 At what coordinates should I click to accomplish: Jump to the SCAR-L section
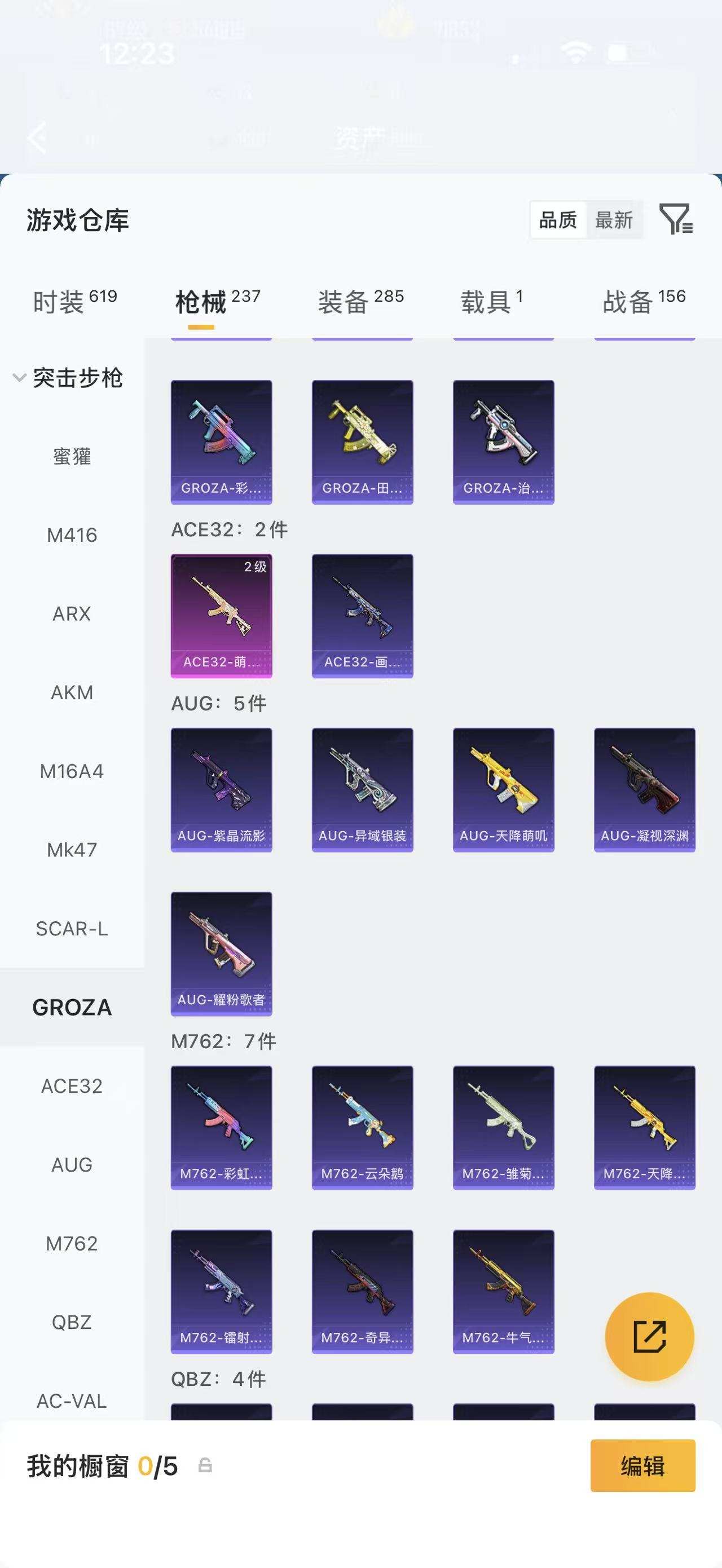pos(72,928)
